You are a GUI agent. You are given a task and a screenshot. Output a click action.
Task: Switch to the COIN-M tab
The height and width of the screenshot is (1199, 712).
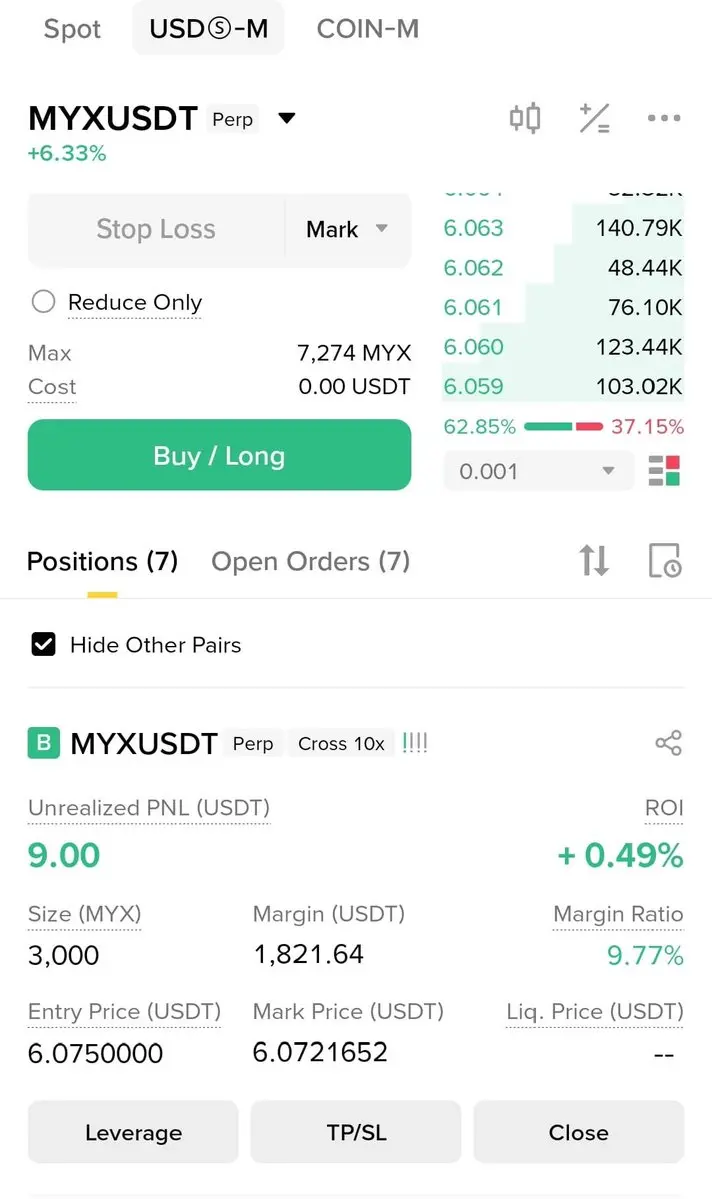point(367,29)
